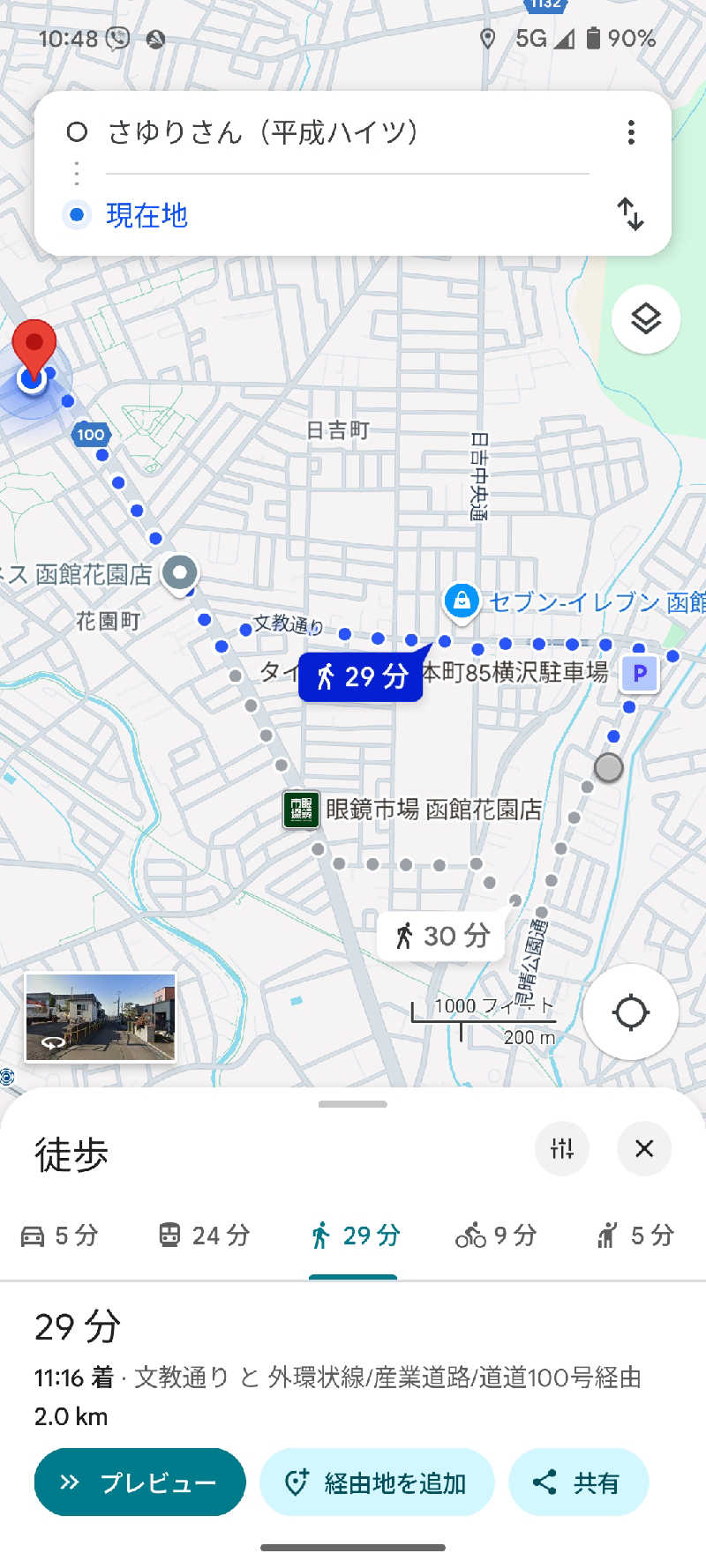Screen dimensions: 706x1568
Task: Select the alternate 30 分 walking route
Action: [x=441, y=935]
